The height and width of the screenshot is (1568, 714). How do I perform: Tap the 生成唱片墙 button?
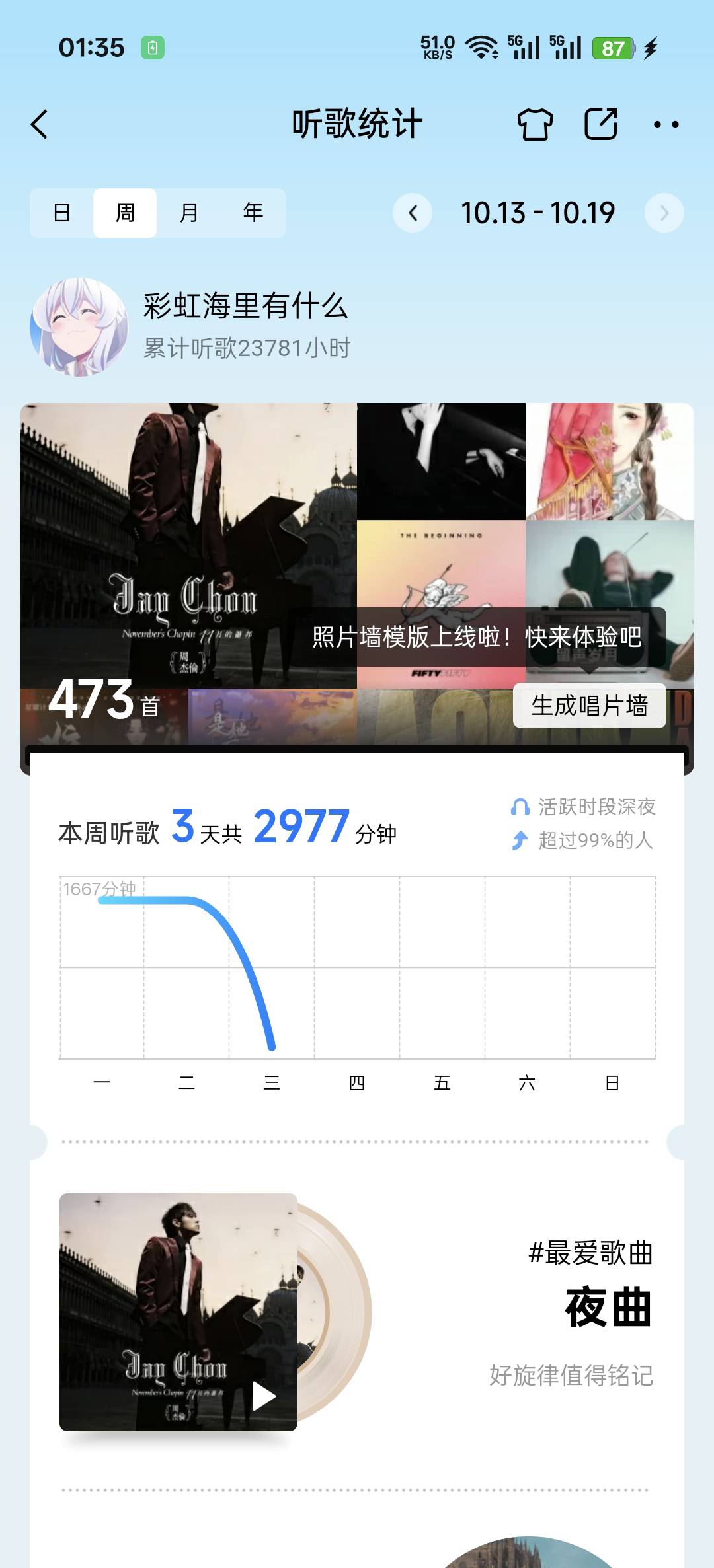(x=589, y=706)
